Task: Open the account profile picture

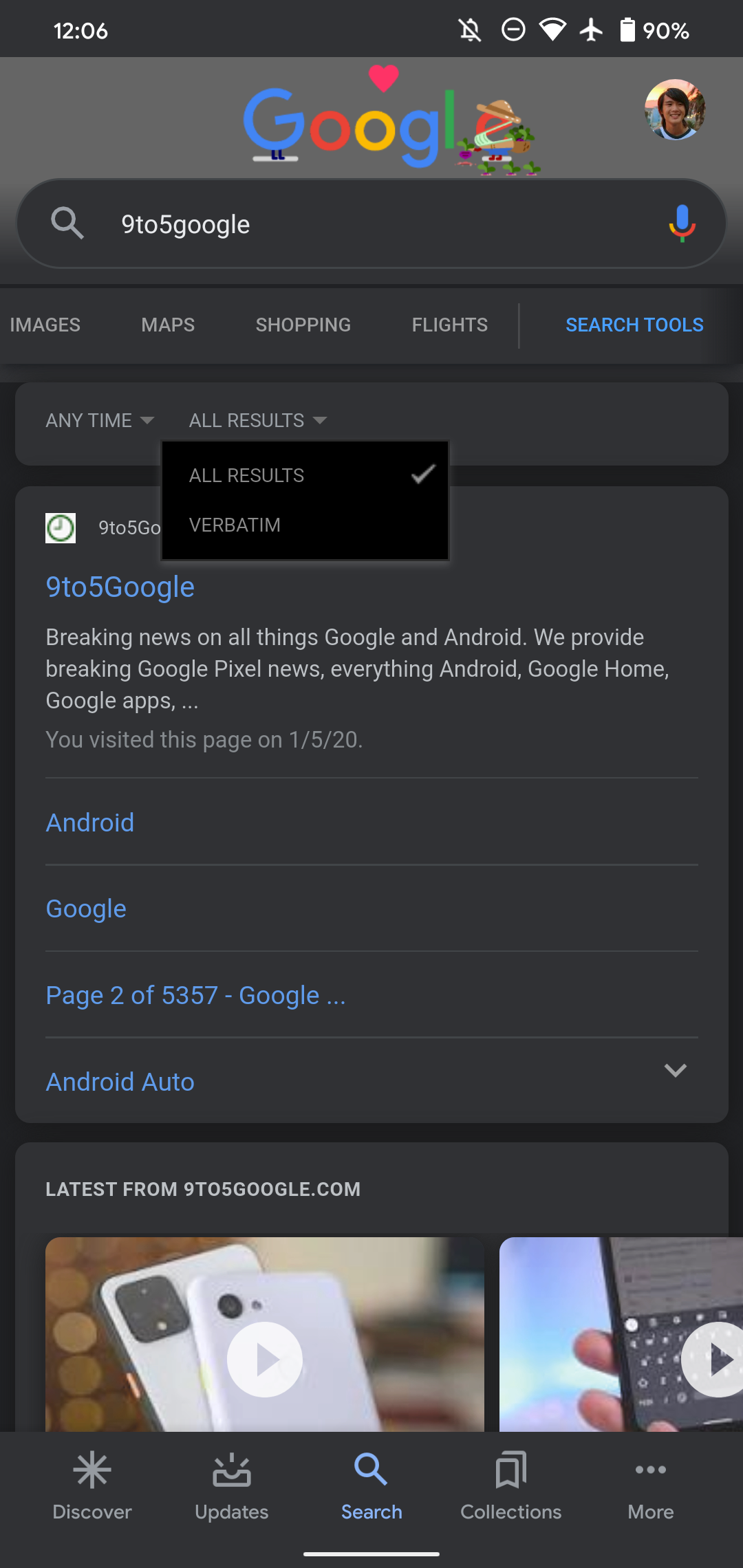Action: (x=675, y=109)
